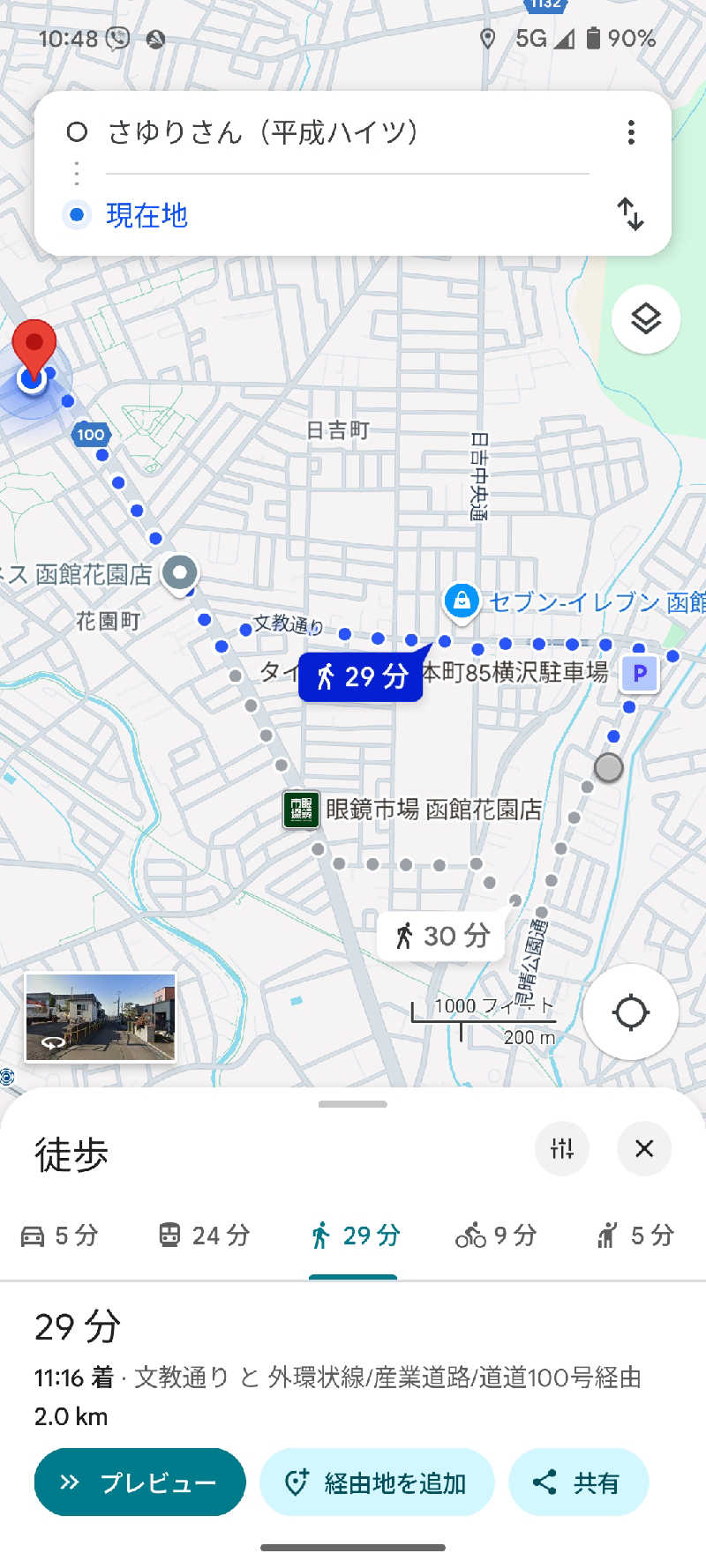Viewport: 706px width, 1568px height.
Task: Edit the 現在地 destination field
Action: pyautogui.click(x=348, y=214)
